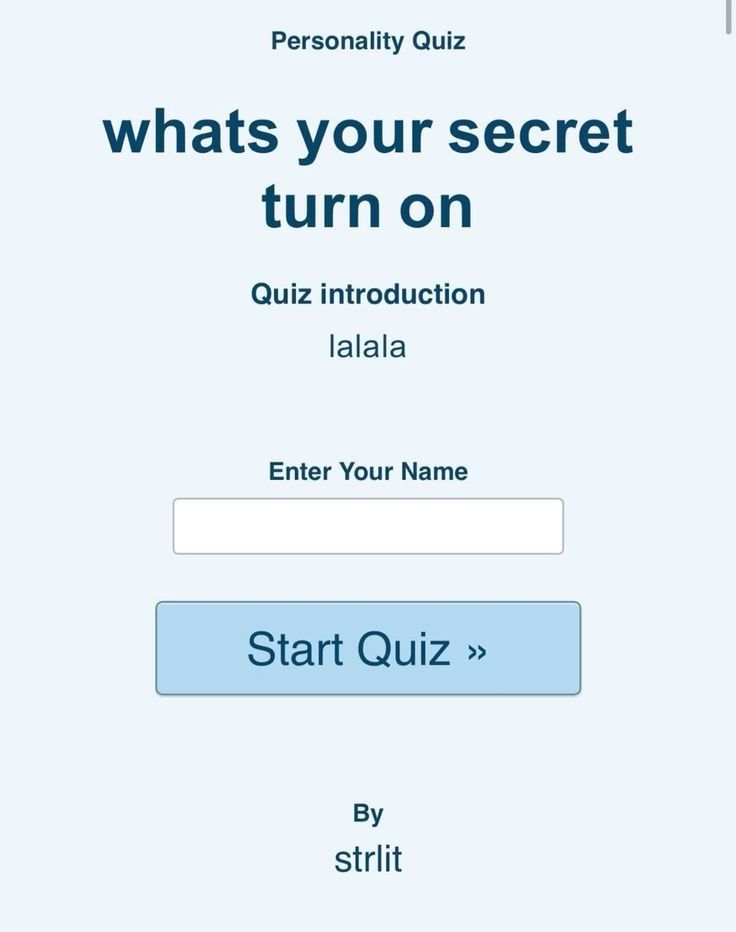The width and height of the screenshot is (736, 932).
Task: Start the personality quiz
Action: [x=368, y=648]
